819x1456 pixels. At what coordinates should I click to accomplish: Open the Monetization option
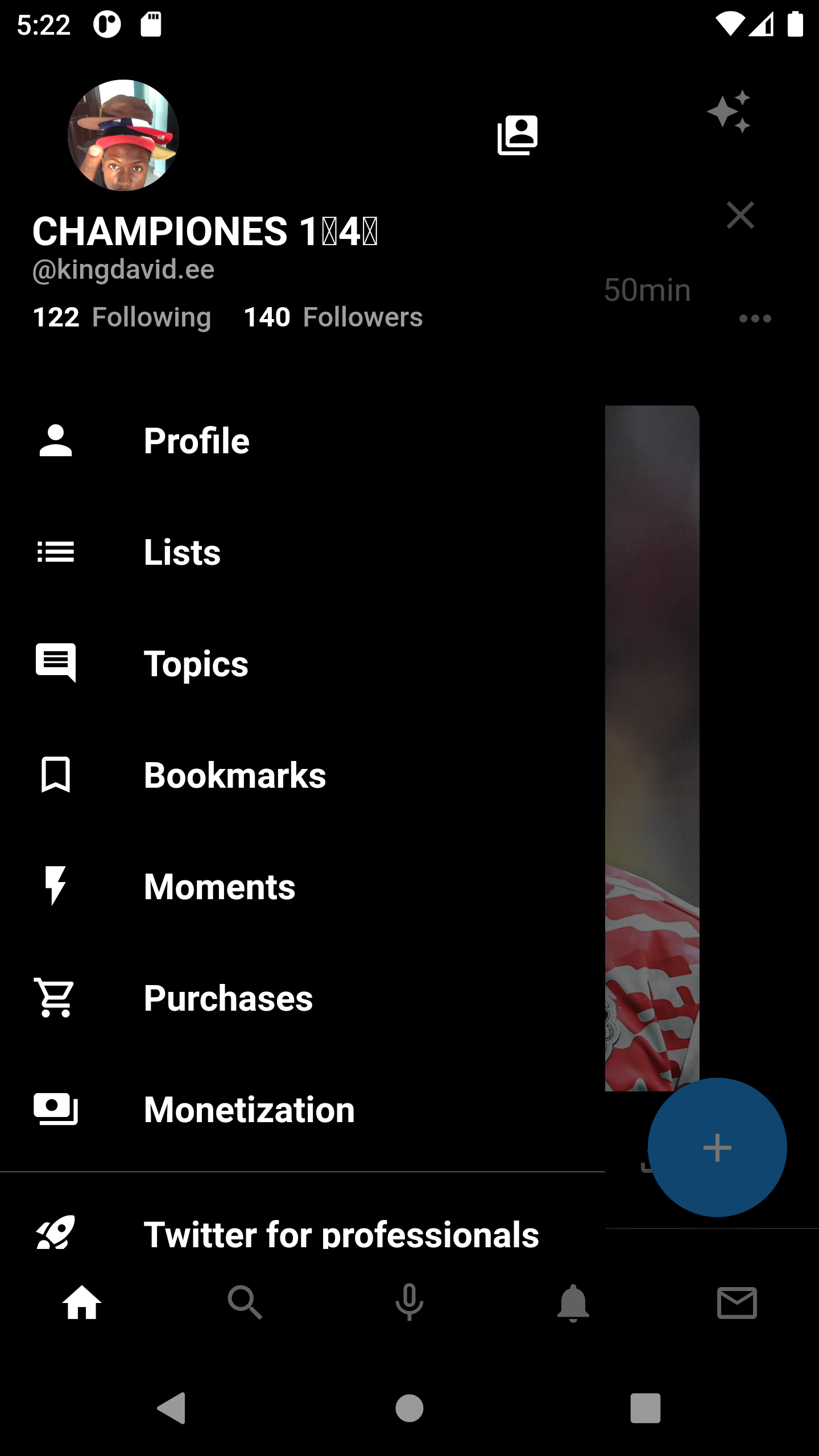click(249, 1110)
